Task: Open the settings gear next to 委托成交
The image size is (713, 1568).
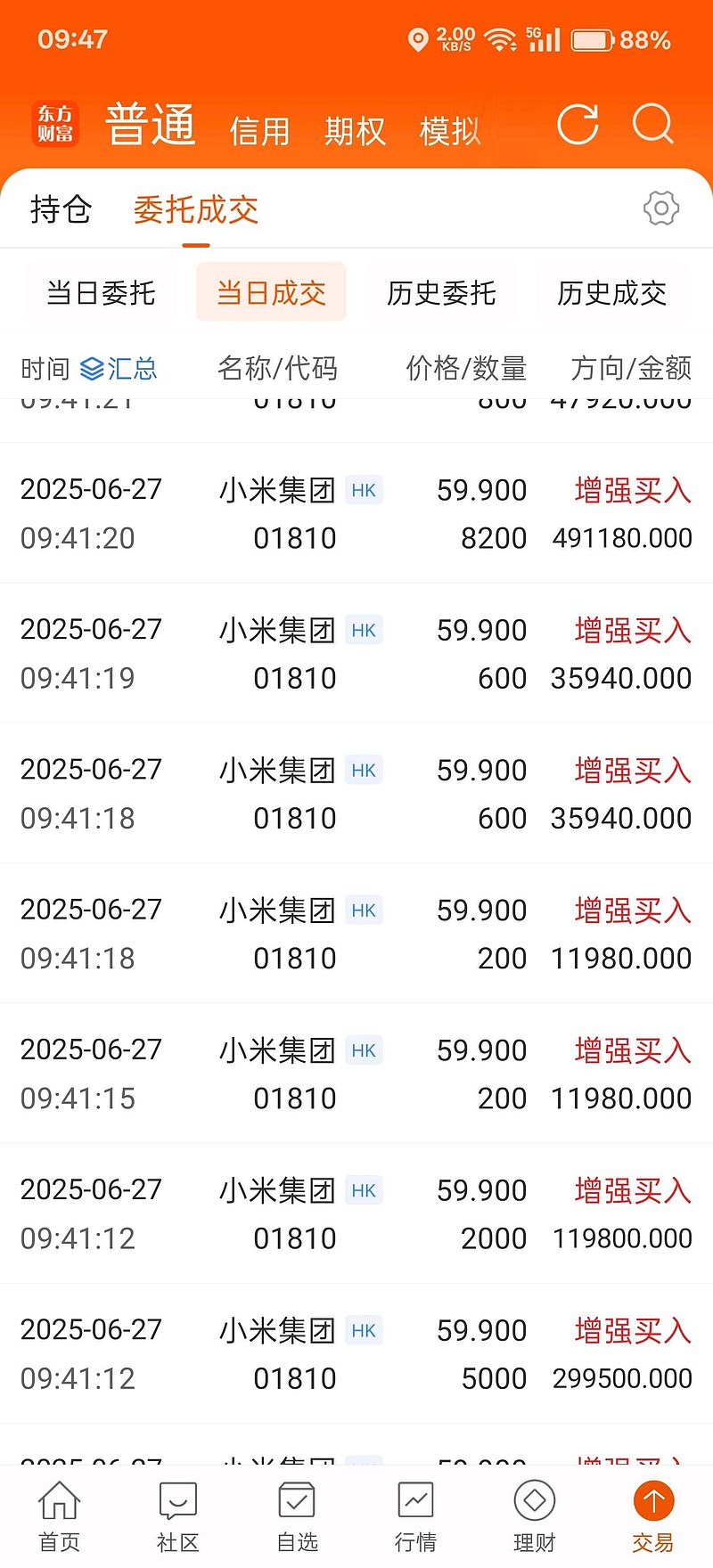Action: click(660, 208)
